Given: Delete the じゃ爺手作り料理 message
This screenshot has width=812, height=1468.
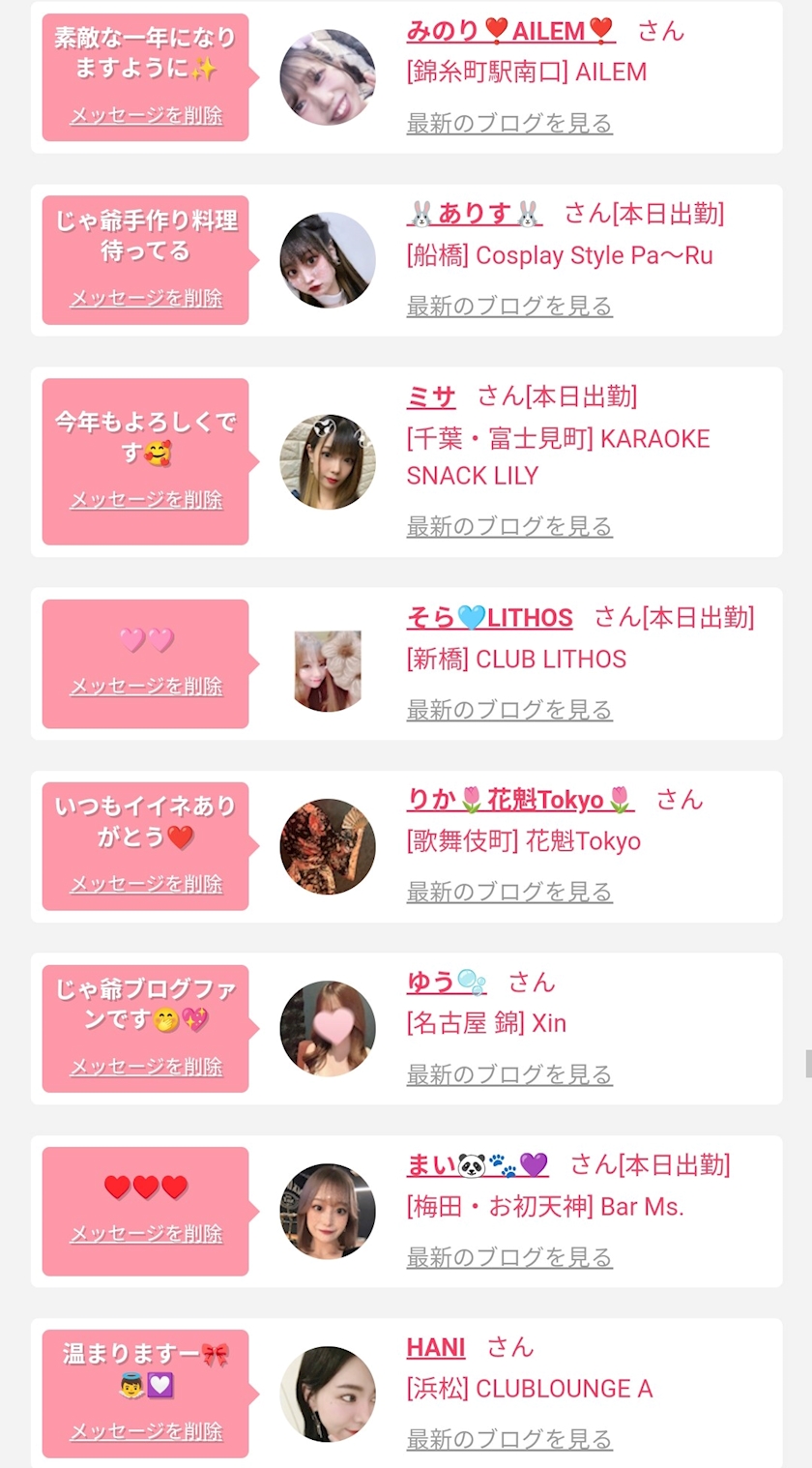Looking at the screenshot, I should tap(146, 299).
